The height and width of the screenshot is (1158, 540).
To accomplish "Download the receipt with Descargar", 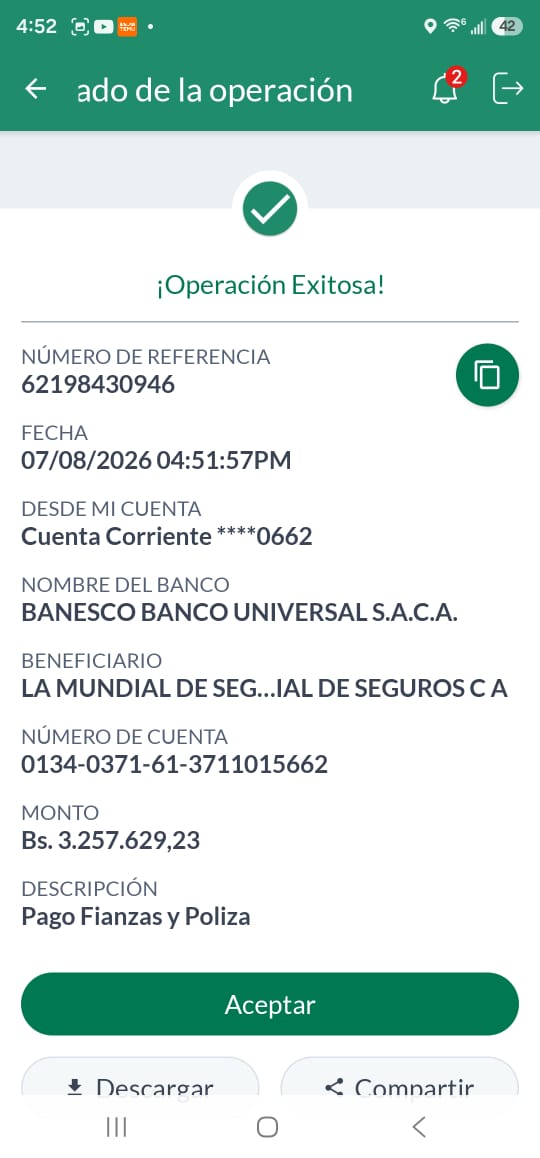I will click(x=140, y=1078).
